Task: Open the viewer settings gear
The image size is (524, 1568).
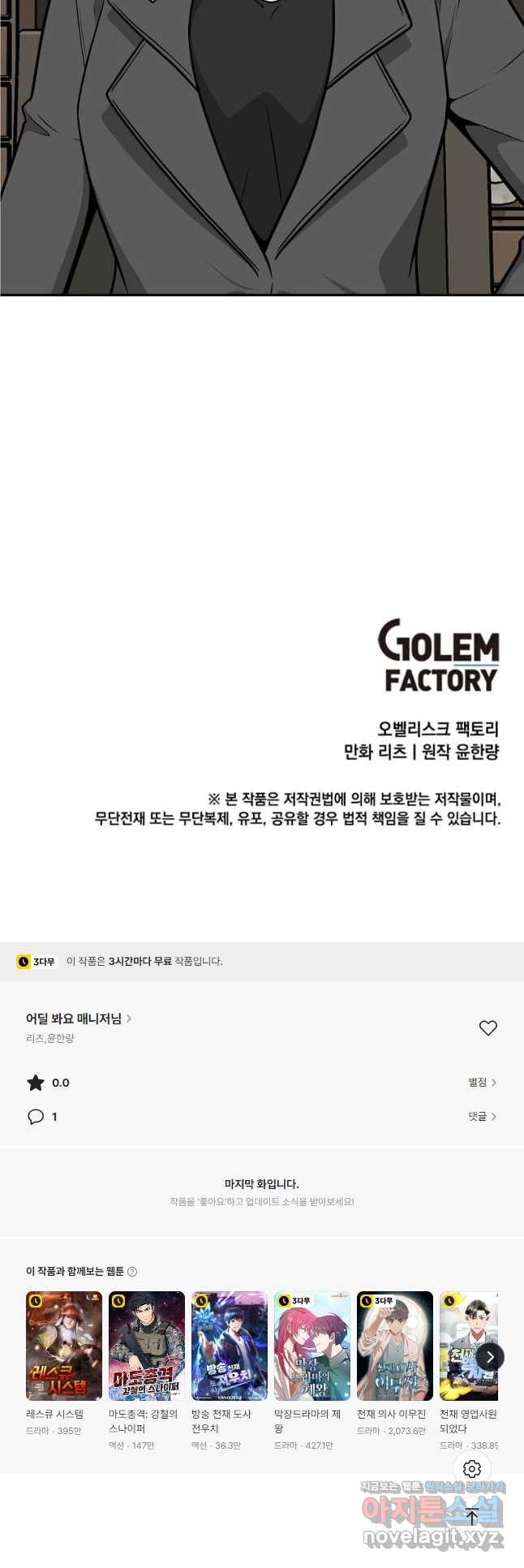Action: click(472, 1469)
